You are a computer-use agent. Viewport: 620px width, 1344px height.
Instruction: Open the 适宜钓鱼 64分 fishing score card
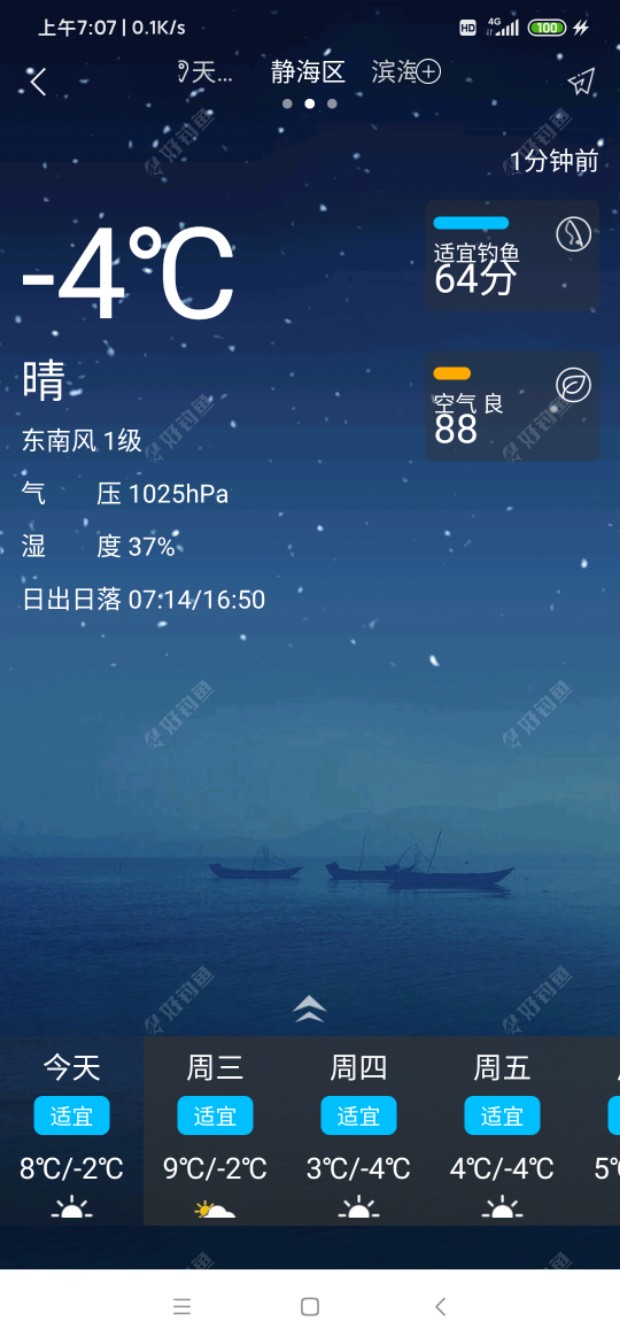(512, 257)
